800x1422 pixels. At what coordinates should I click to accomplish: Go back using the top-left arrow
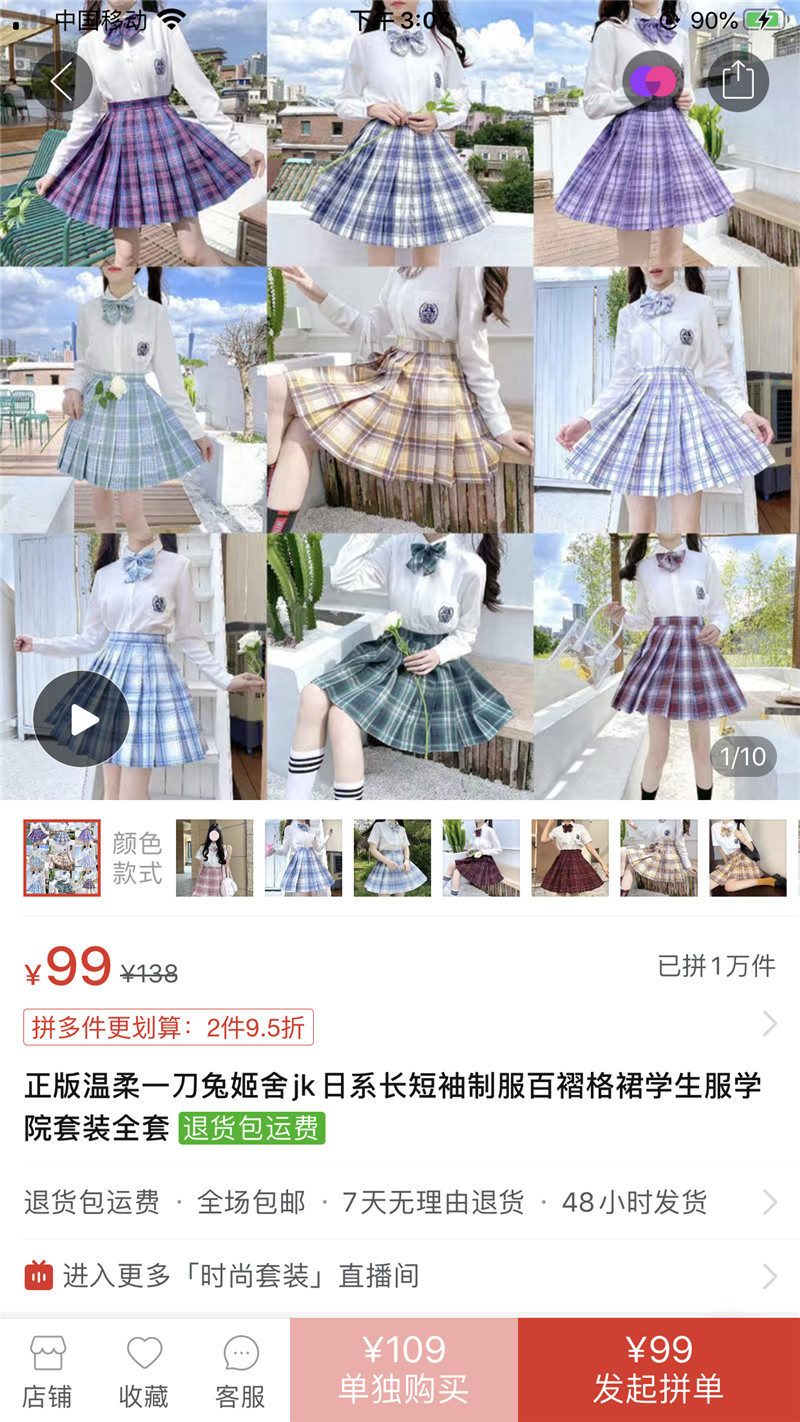(x=62, y=81)
